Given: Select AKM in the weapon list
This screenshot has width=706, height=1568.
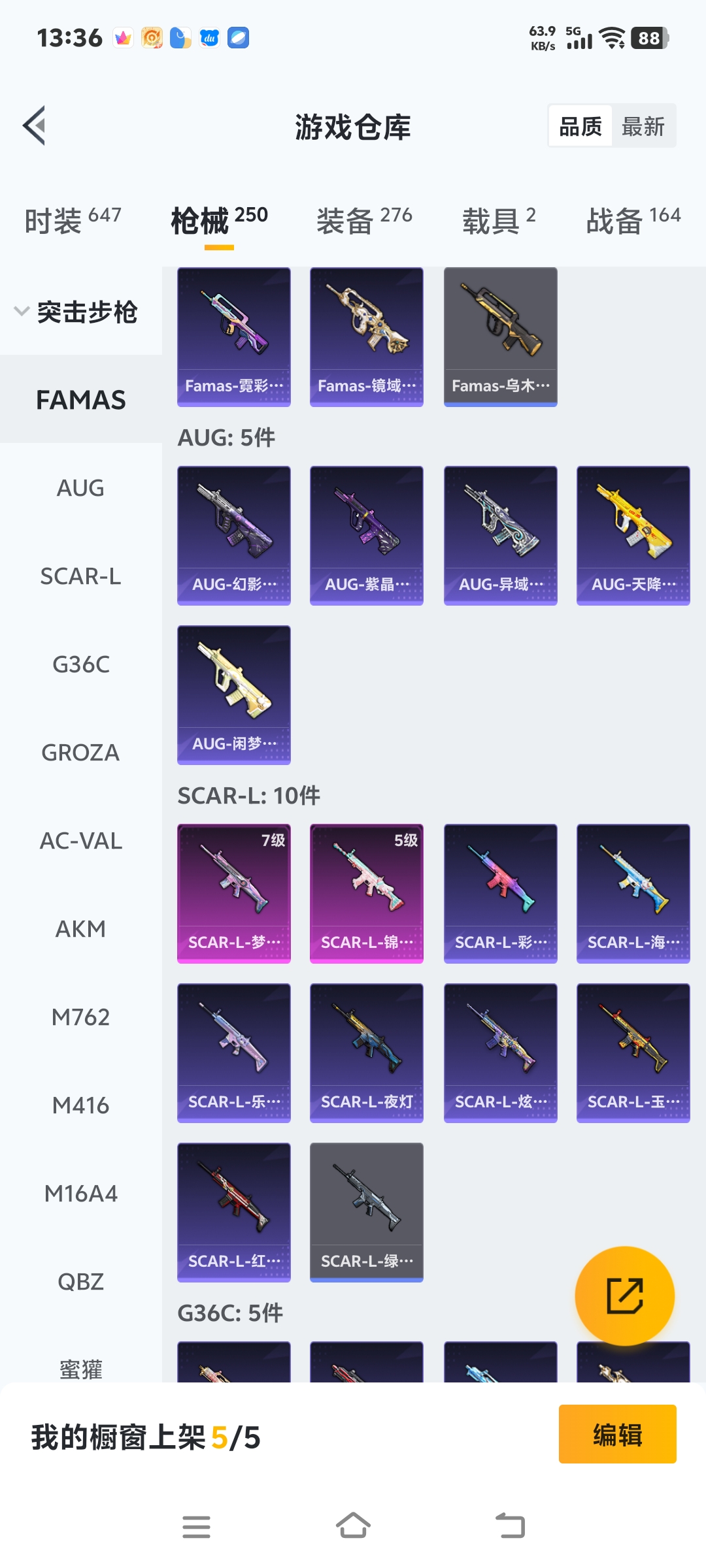Looking at the screenshot, I should click(80, 929).
